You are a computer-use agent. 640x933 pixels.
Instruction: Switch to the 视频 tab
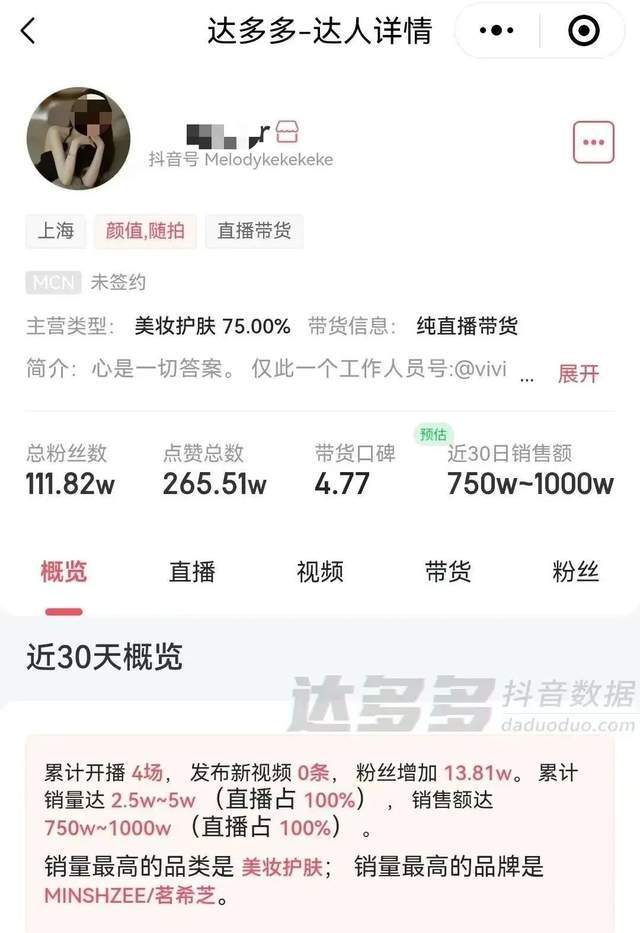pyautogui.click(x=320, y=572)
